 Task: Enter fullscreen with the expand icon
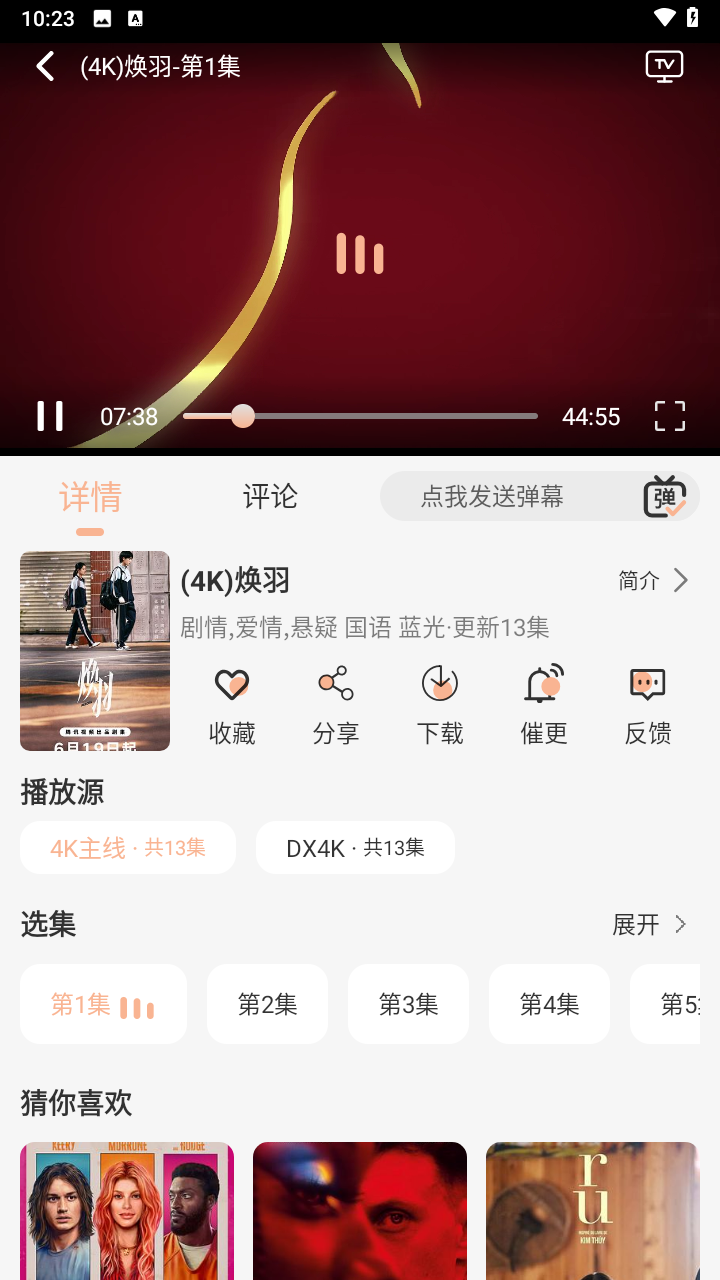pos(668,416)
